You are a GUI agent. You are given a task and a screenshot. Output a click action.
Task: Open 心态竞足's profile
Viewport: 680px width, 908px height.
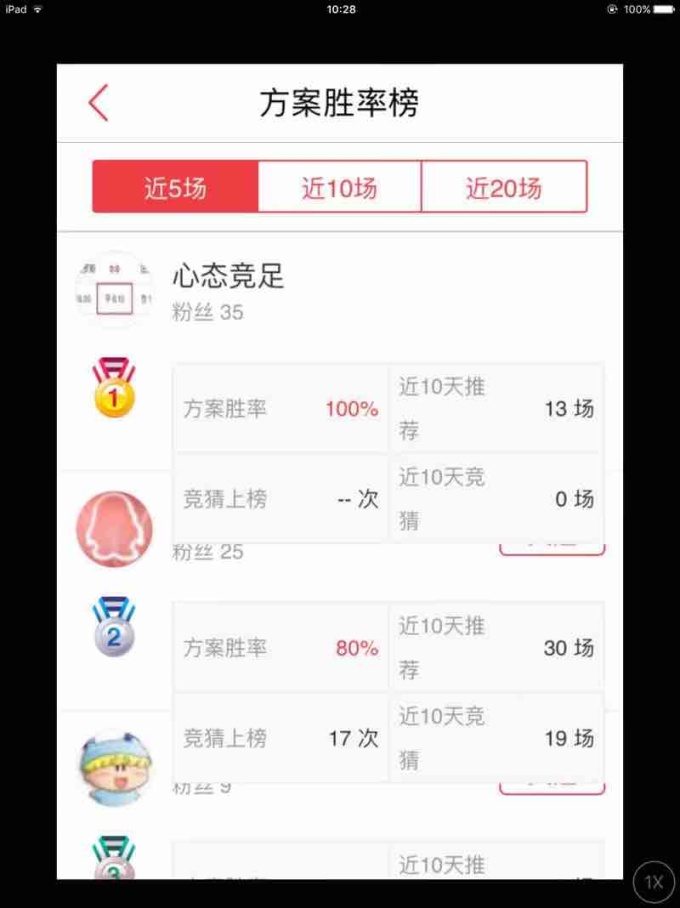point(228,277)
